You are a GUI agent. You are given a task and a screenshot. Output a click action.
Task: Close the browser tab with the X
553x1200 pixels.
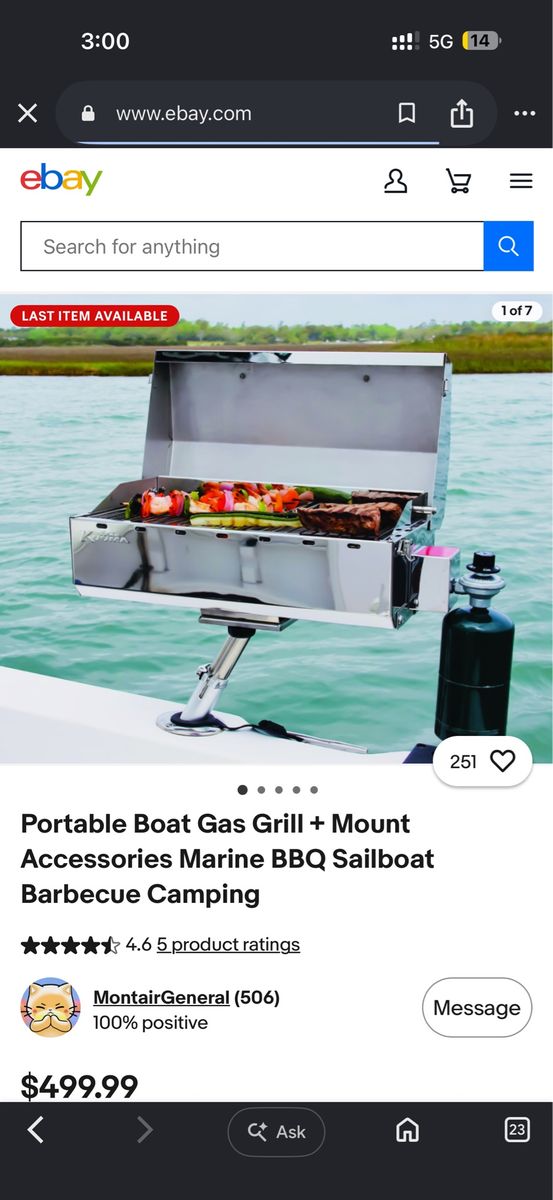[x=27, y=113]
